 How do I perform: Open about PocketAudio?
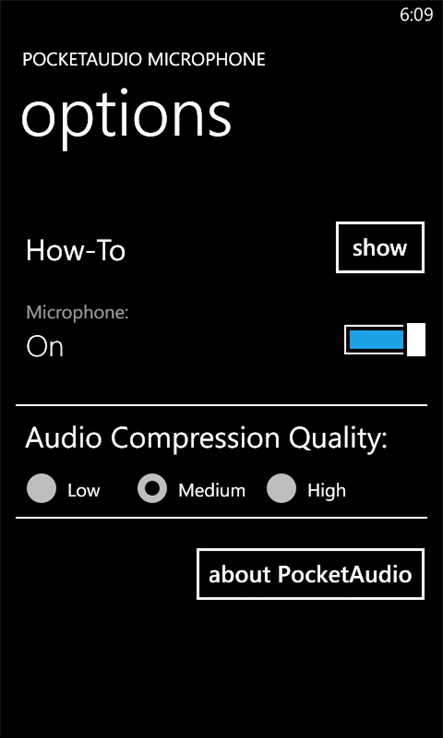pos(310,574)
